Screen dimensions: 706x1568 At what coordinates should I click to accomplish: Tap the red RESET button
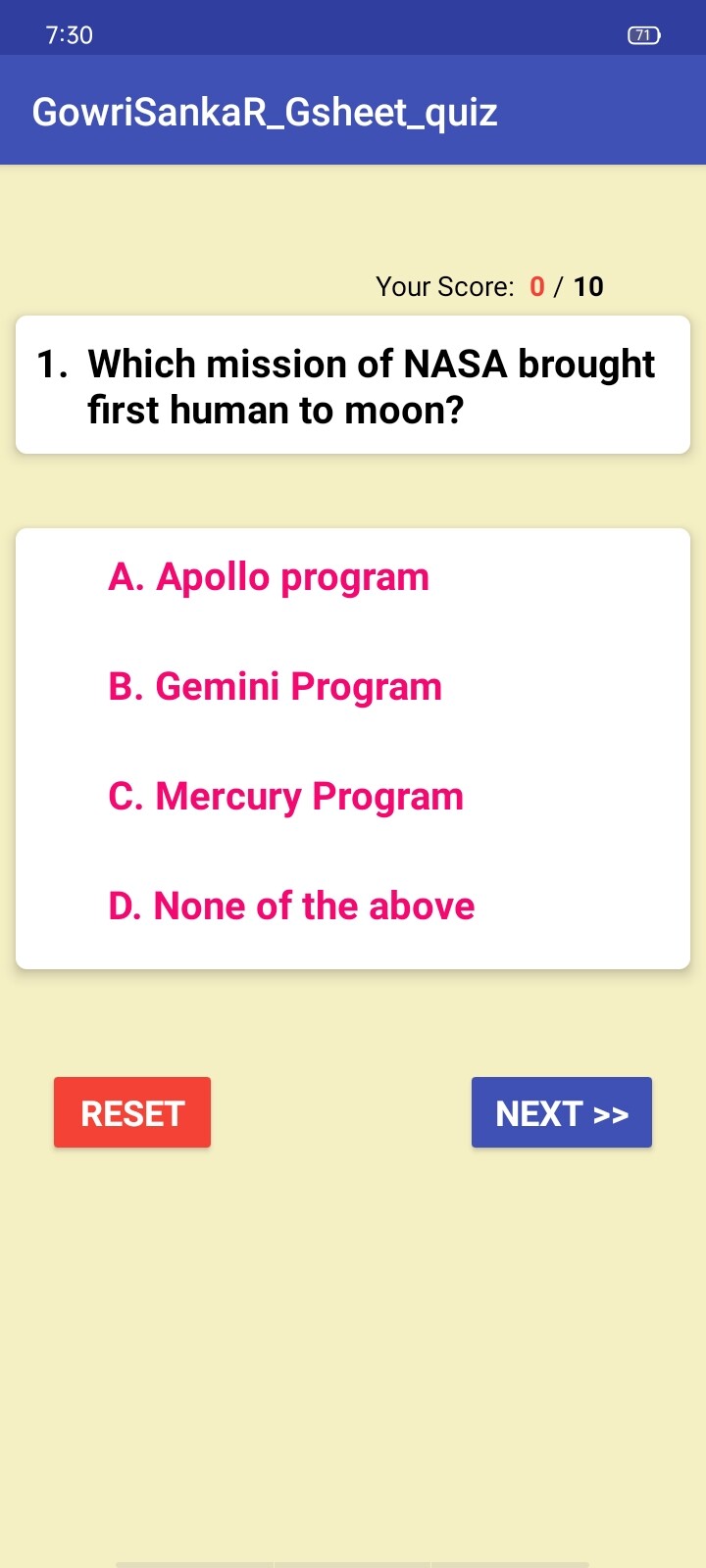point(132,1113)
